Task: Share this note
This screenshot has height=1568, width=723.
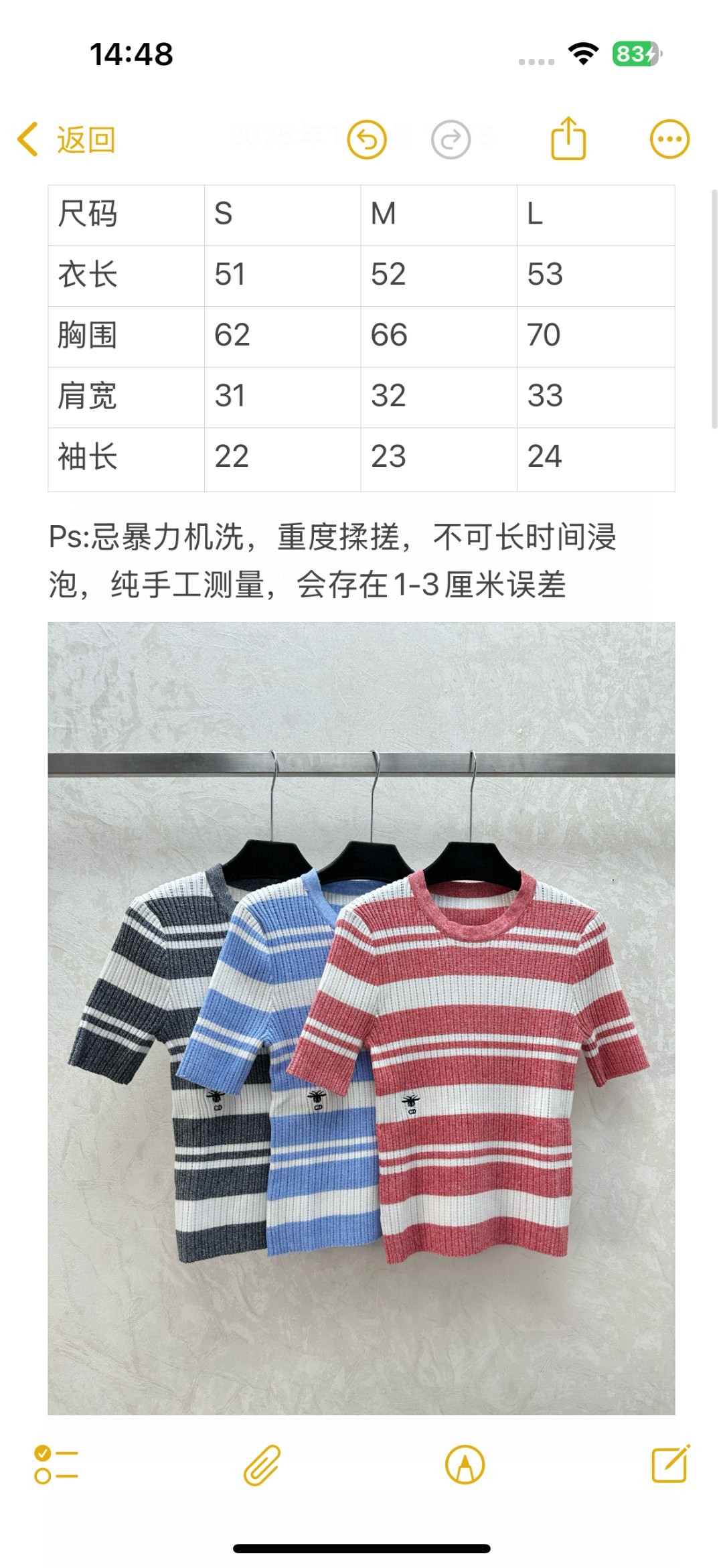Action: (x=568, y=138)
